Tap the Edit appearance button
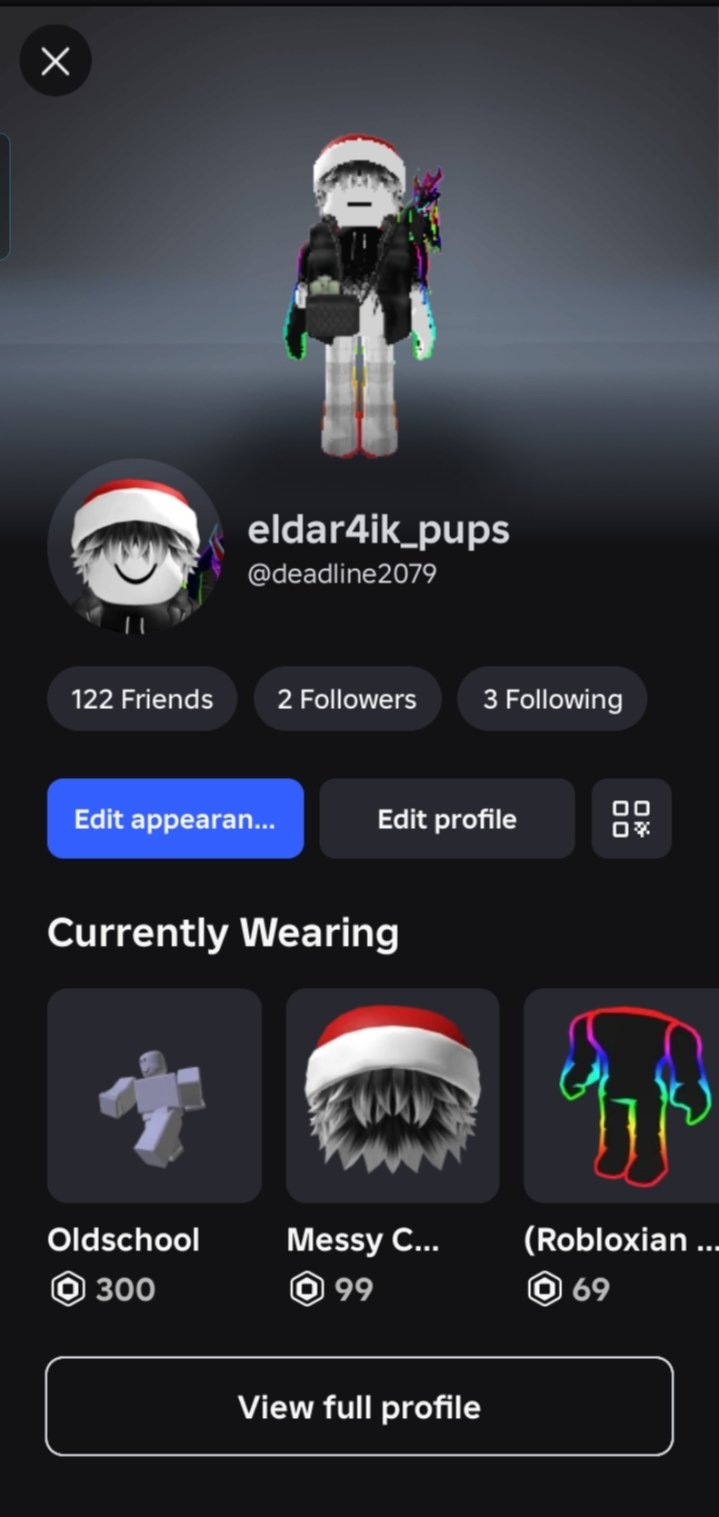This screenshot has height=1517, width=719. (x=175, y=819)
